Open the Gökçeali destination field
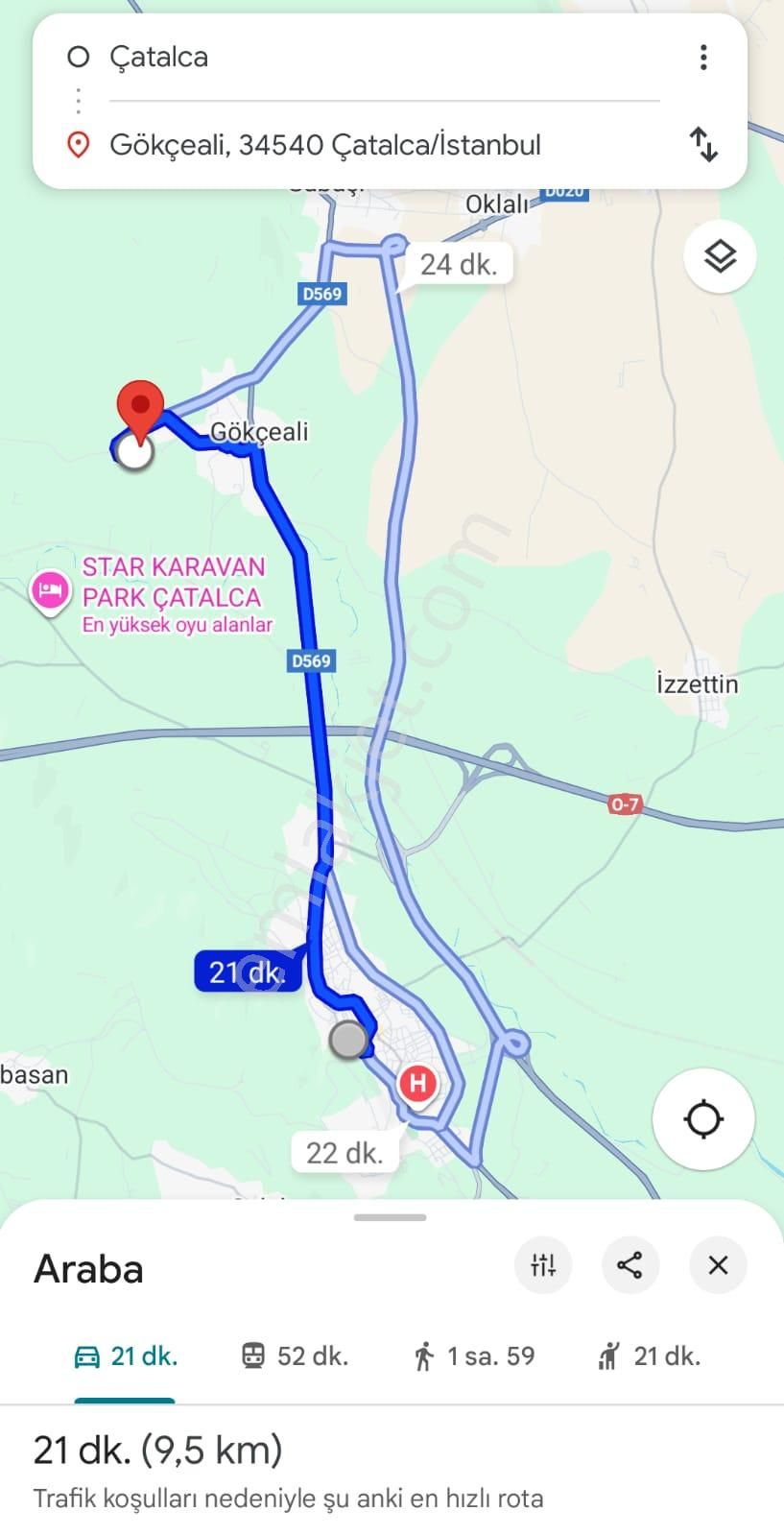This screenshot has width=784, height=1535. pos(326,145)
